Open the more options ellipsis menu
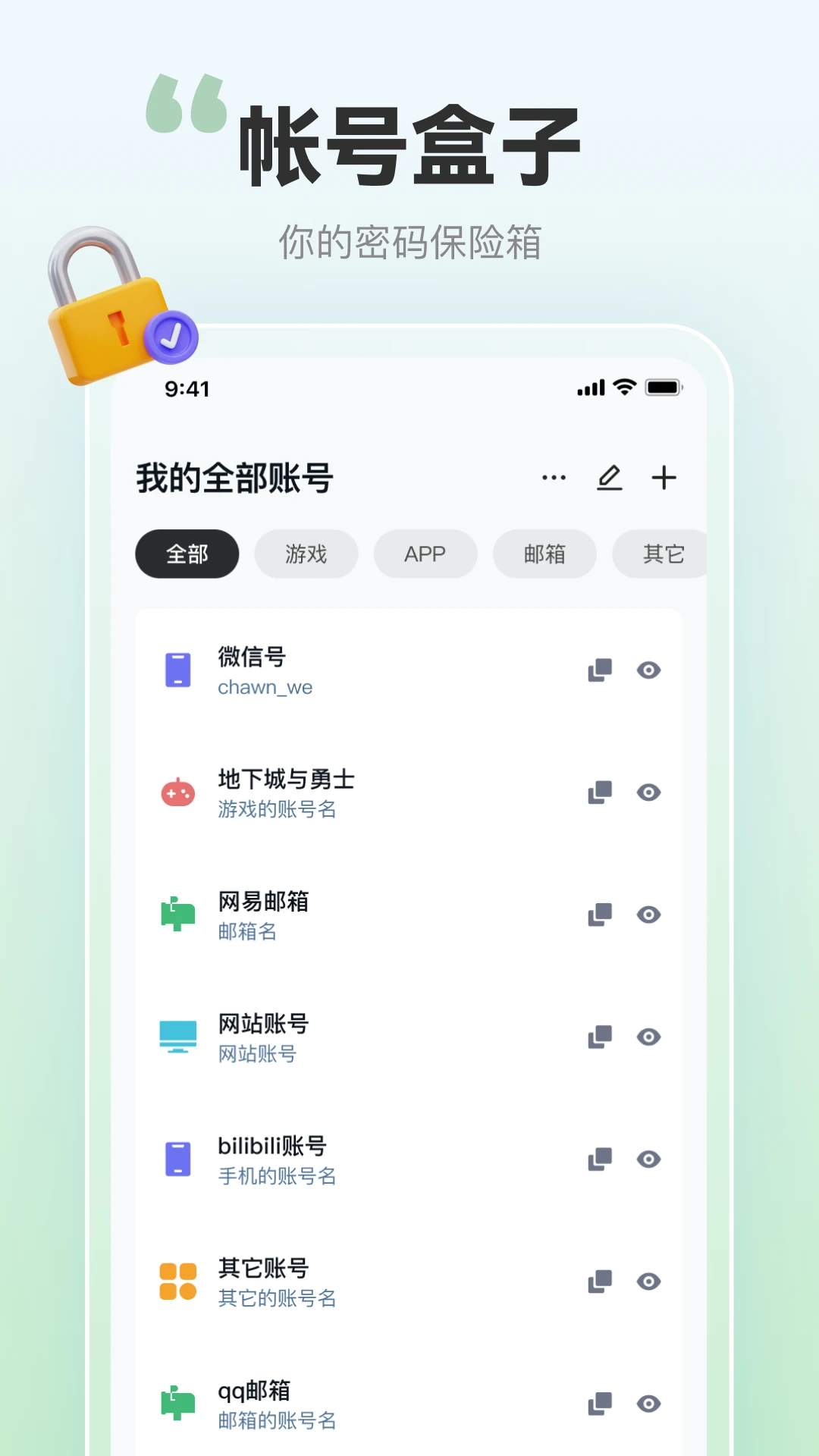The width and height of the screenshot is (819, 1456). [554, 478]
